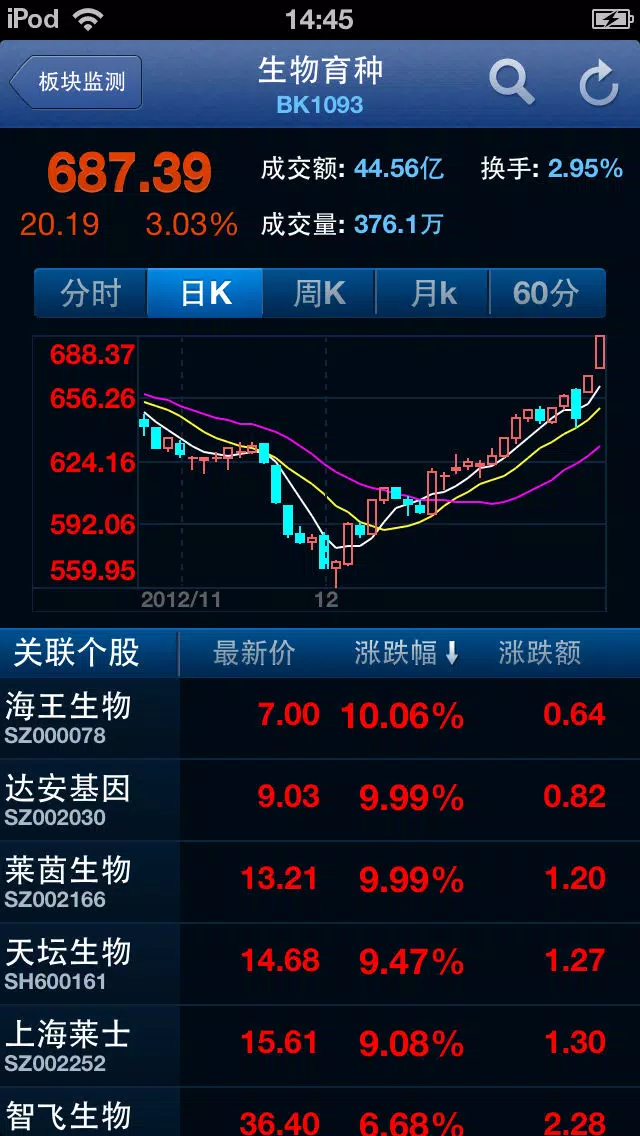640x1136 pixels.
Task: Open stock 海王生物 SZ000078
Action: (320, 718)
